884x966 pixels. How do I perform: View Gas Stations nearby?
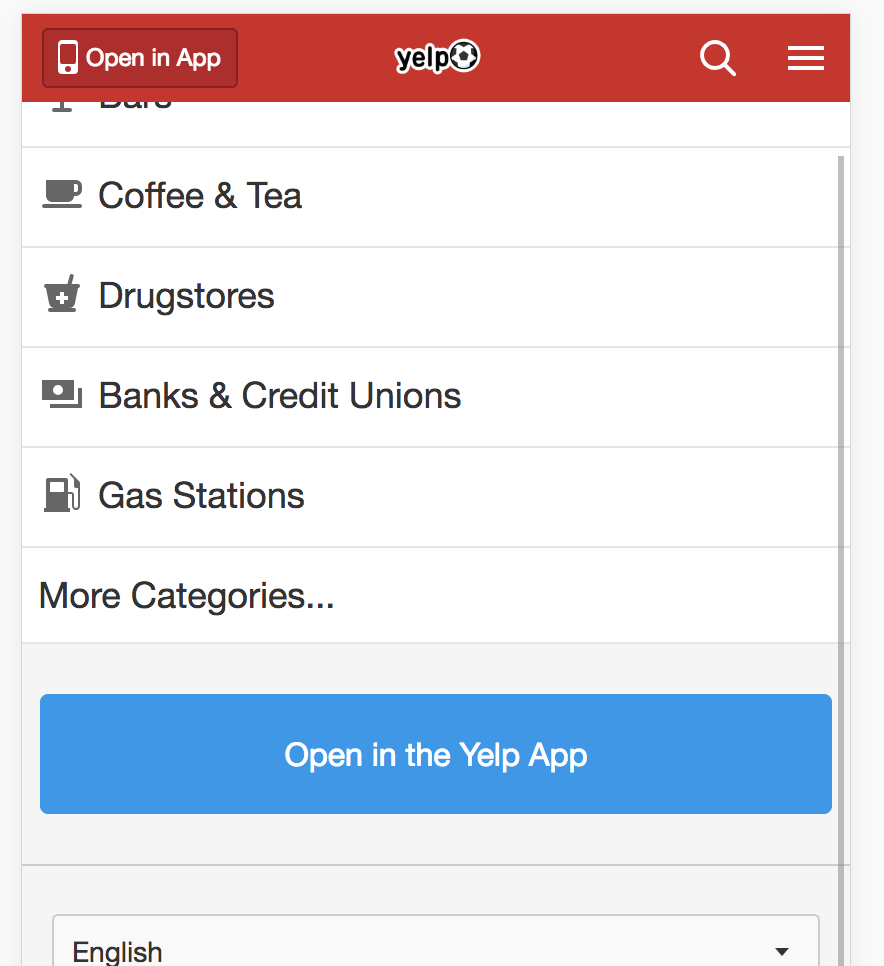(201, 496)
